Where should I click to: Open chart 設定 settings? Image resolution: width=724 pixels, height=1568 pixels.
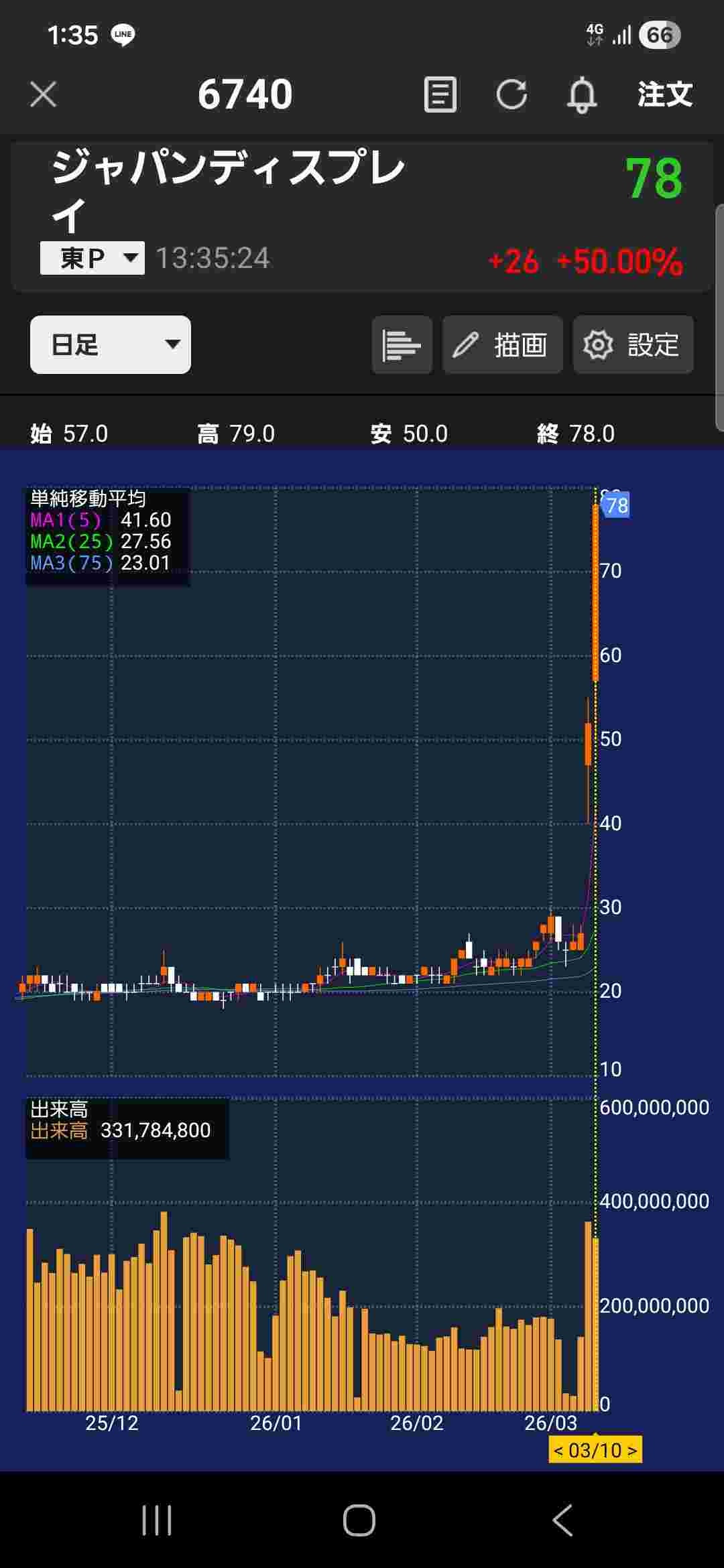633,345
